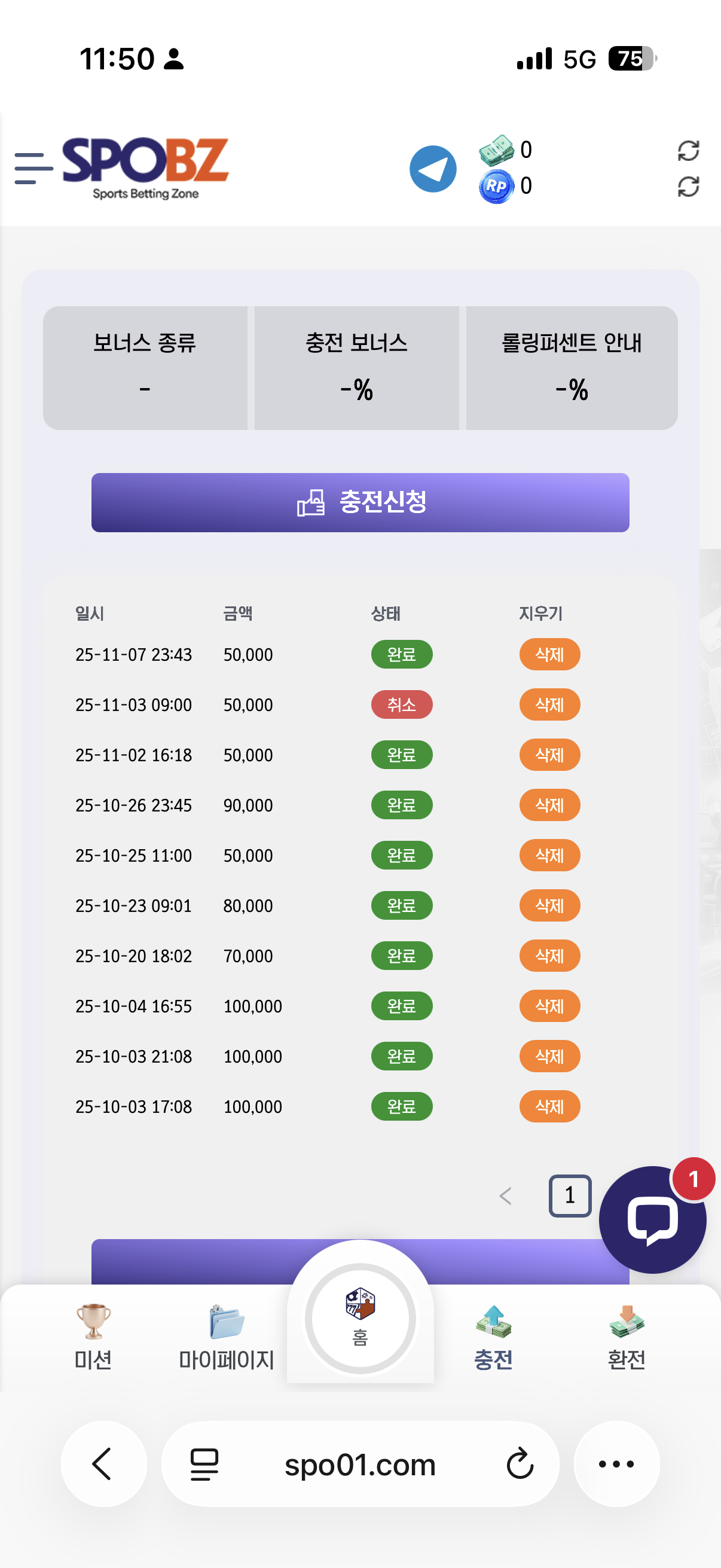Viewport: 721px width, 1568px height.
Task: Go to the previous page arrow
Action: [x=505, y=1195]
